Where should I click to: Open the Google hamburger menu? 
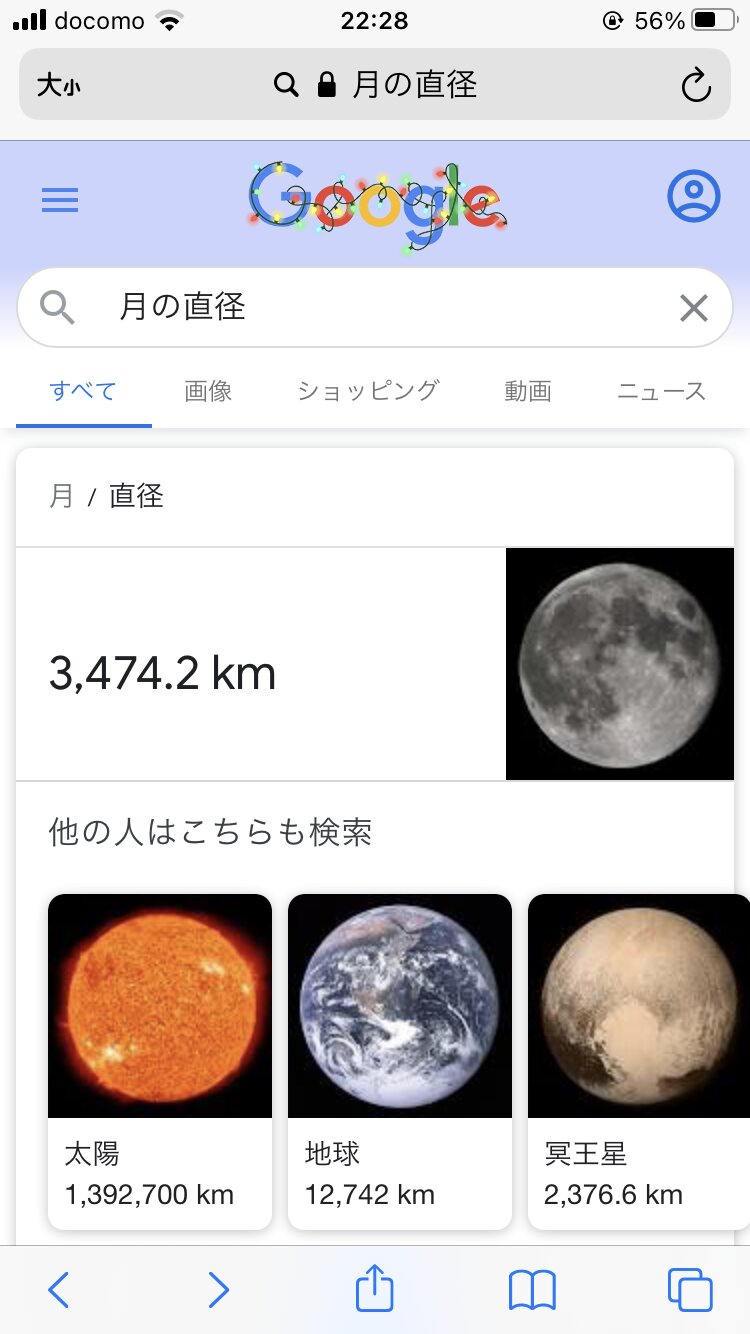(60, 201)
